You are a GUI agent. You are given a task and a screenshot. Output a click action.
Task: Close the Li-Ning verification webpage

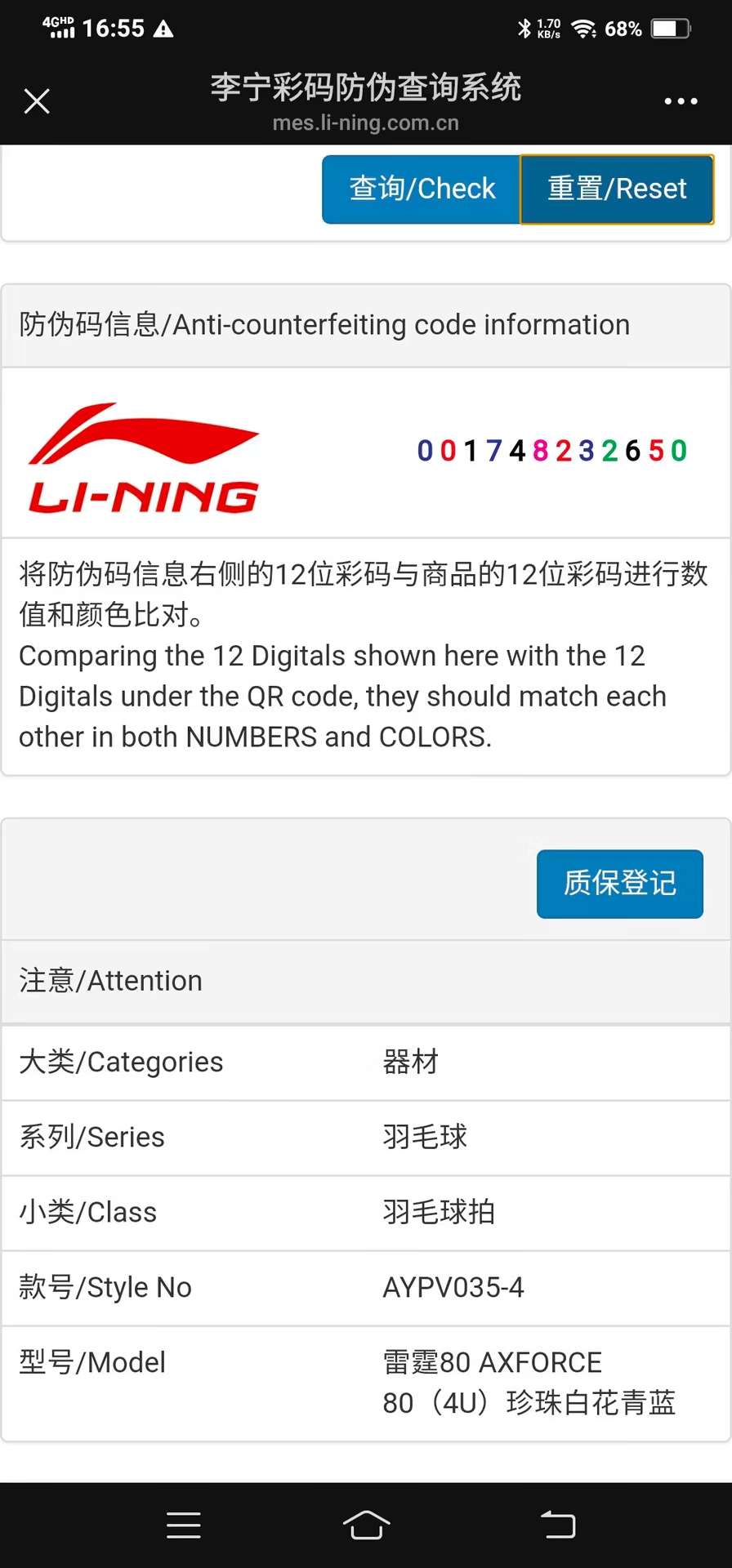click(37, 101)
